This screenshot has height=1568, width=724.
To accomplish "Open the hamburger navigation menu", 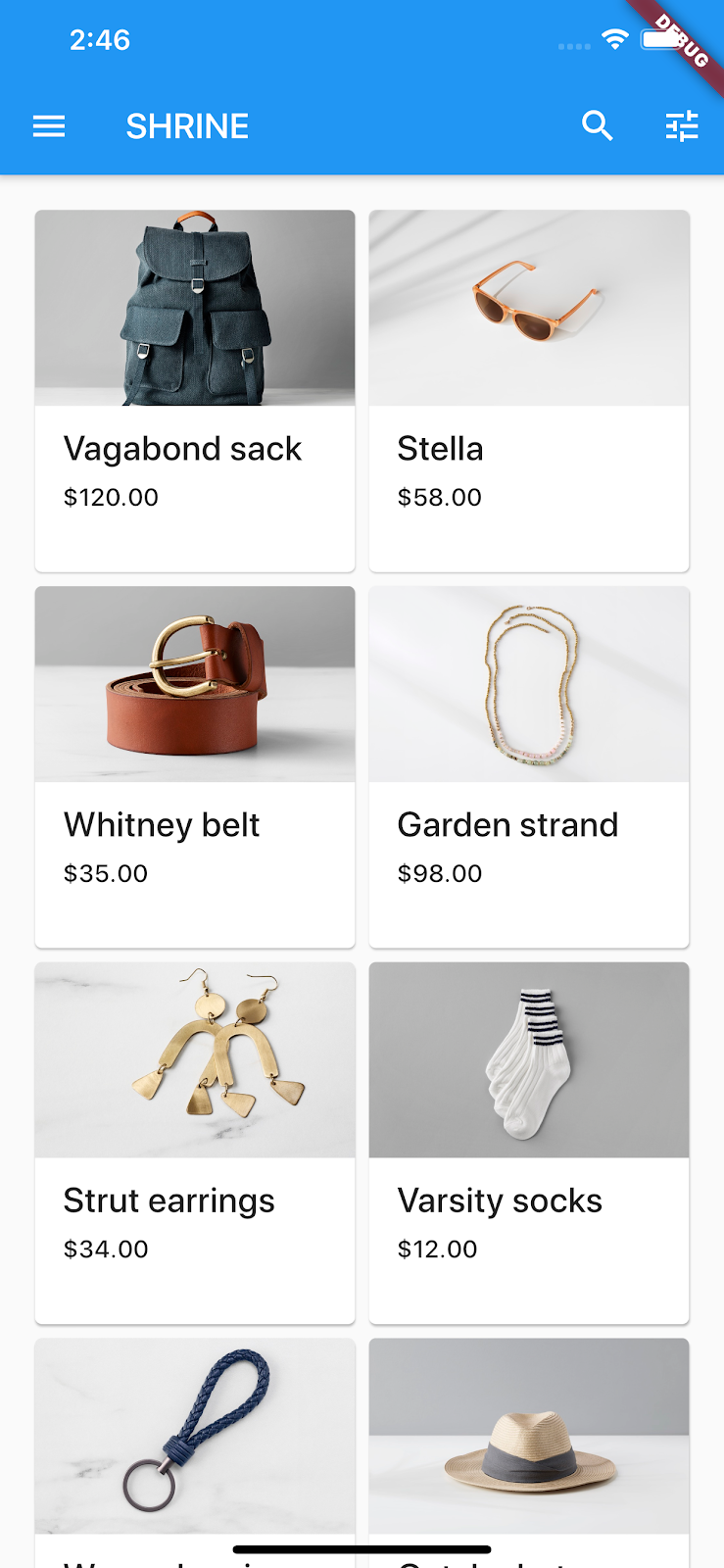I will point(49,126).
